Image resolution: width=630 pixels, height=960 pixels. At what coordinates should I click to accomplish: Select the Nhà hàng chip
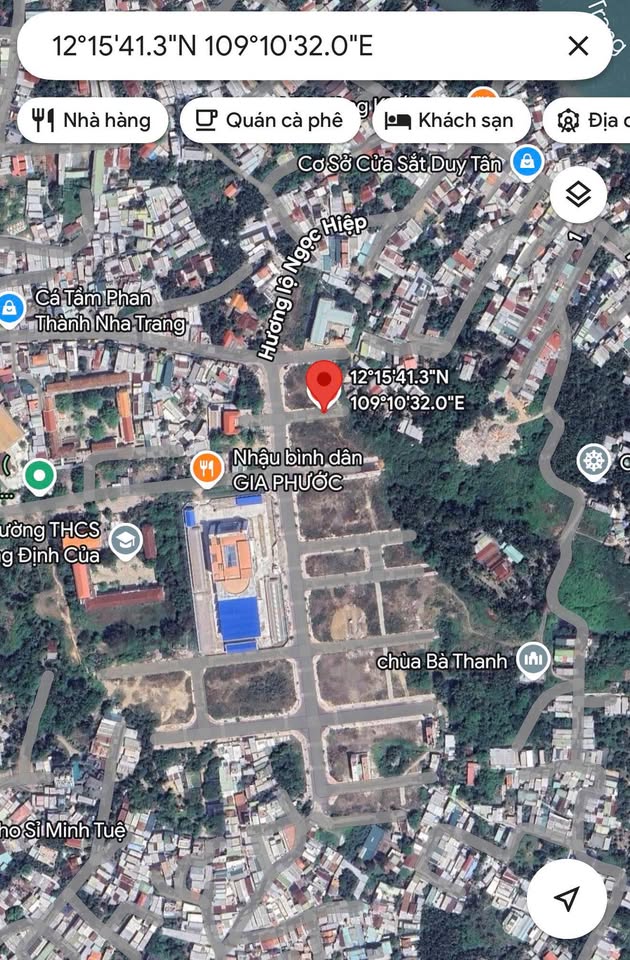tap(92, 121)
